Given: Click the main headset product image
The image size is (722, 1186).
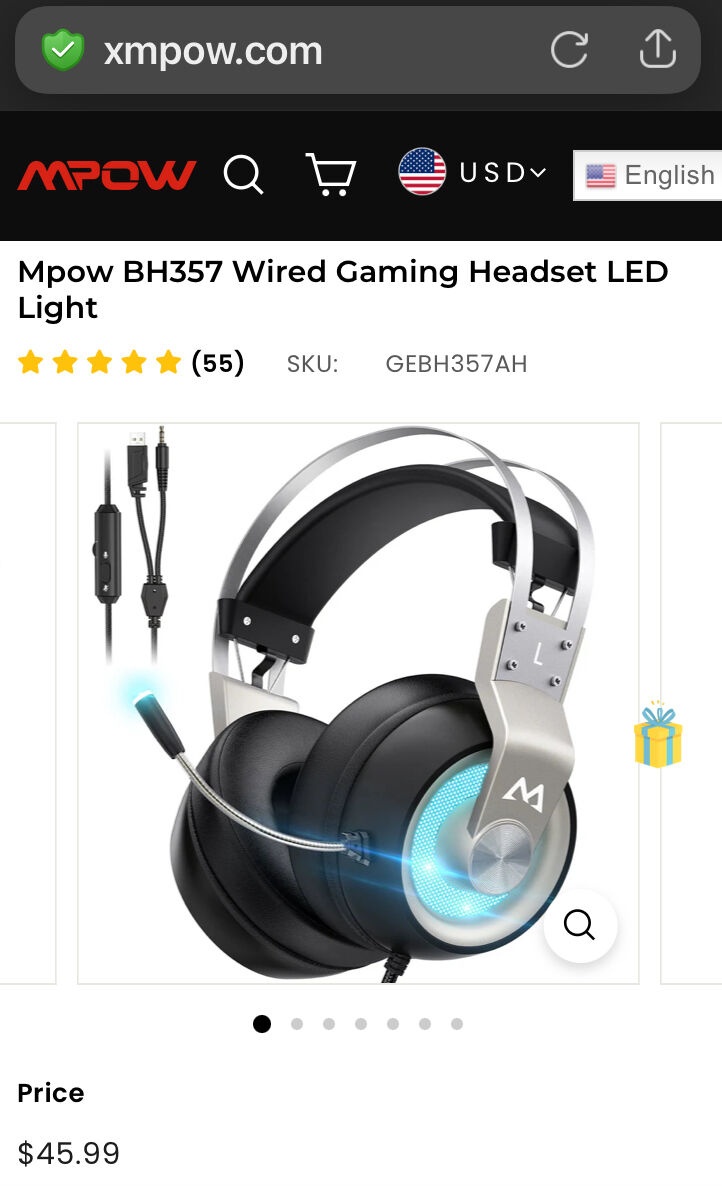Looking at the screenshot, I should (358, 700).
